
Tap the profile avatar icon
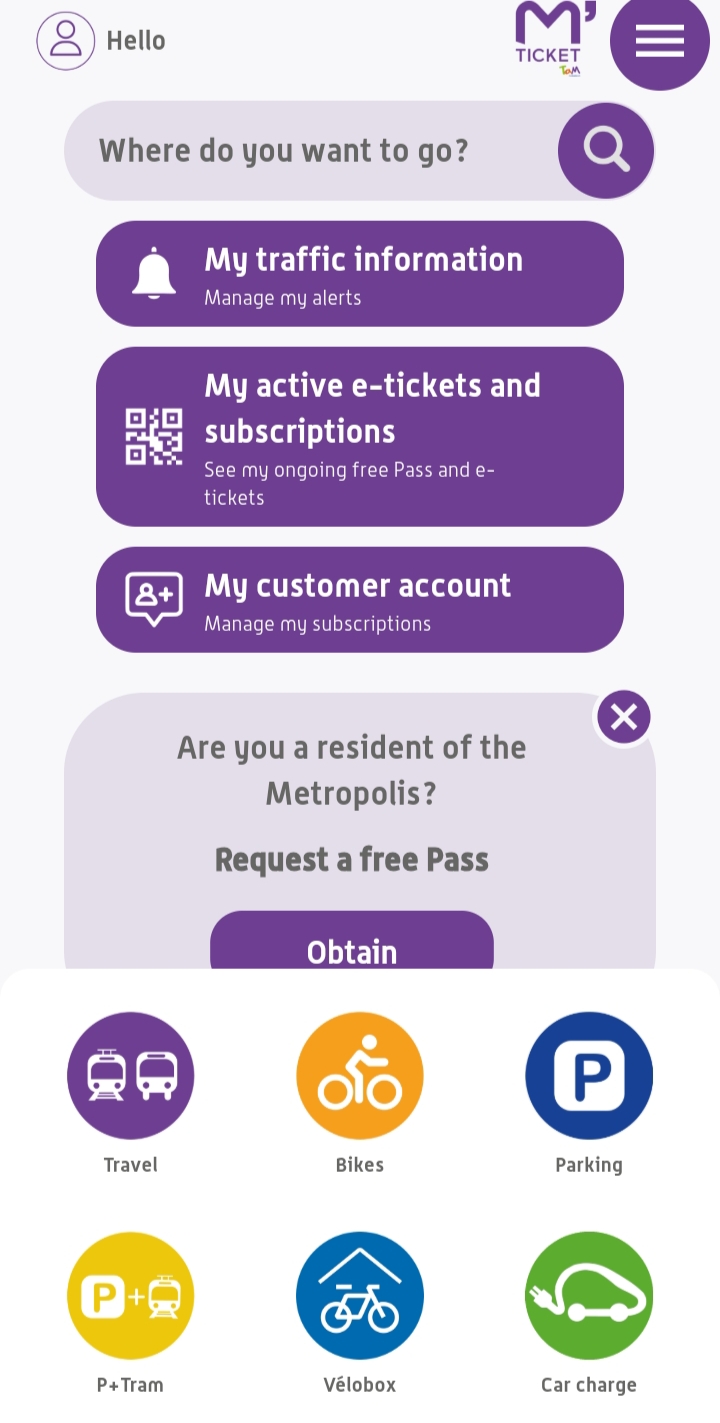coord(66,41)
